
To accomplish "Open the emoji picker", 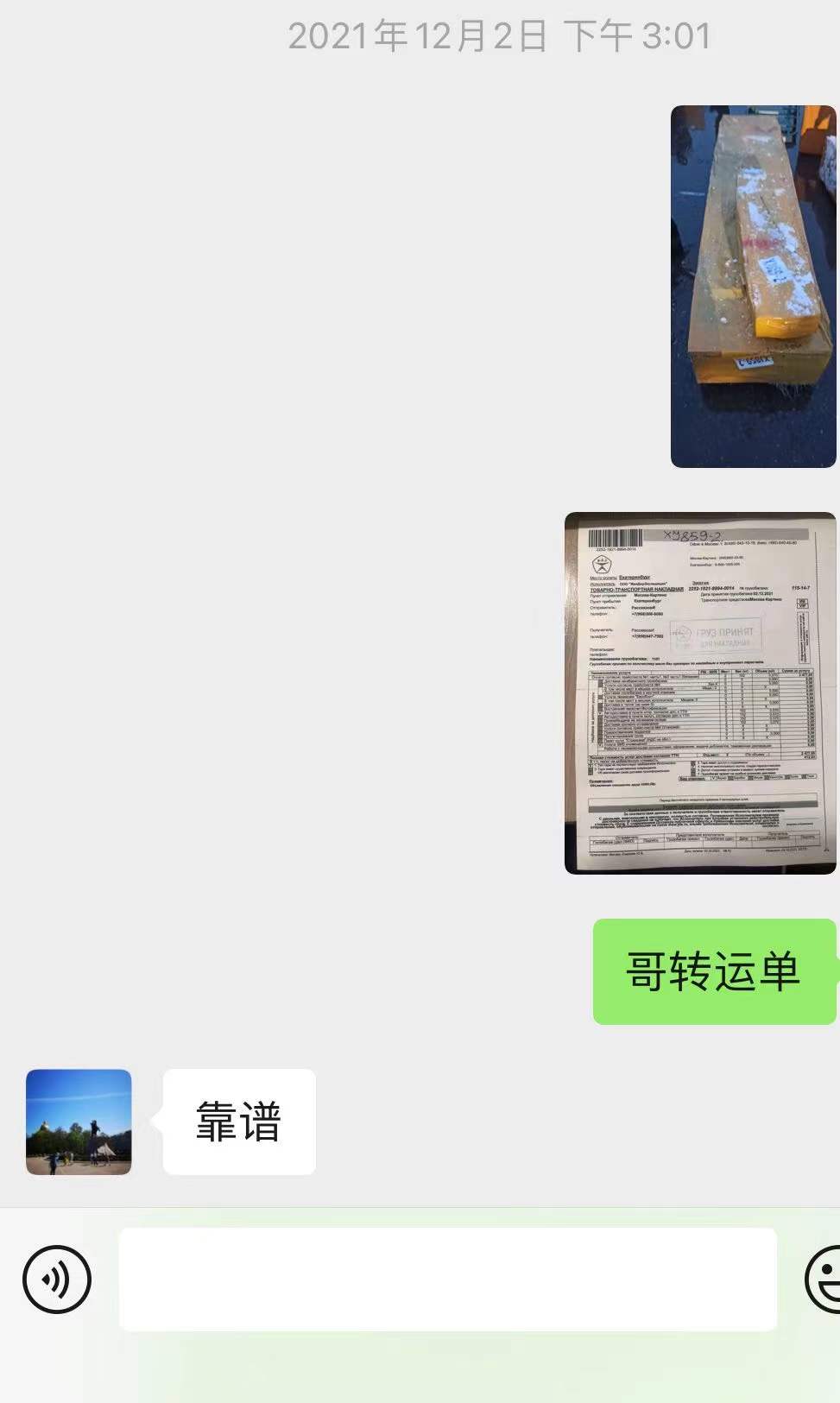I will 824,1280.
